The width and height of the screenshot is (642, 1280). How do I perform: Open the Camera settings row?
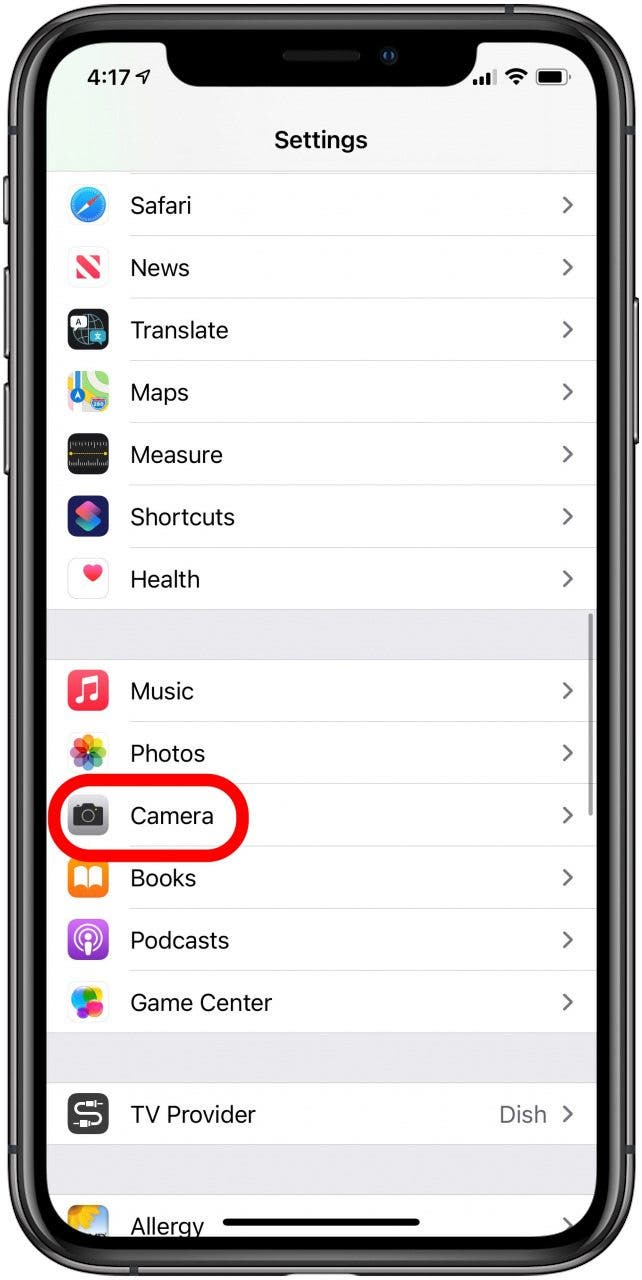coord(320,816)
